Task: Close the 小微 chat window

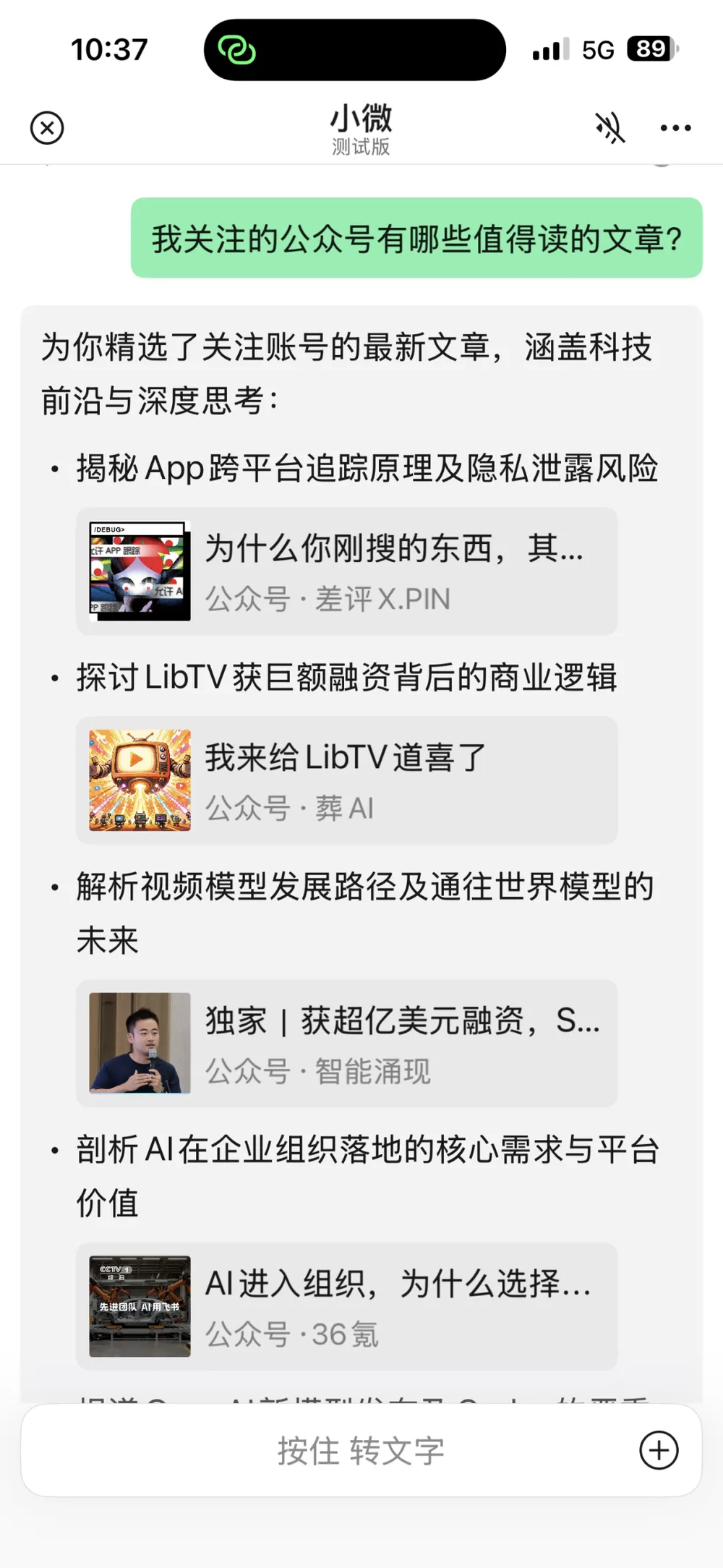Action: [x=47, y=128]
